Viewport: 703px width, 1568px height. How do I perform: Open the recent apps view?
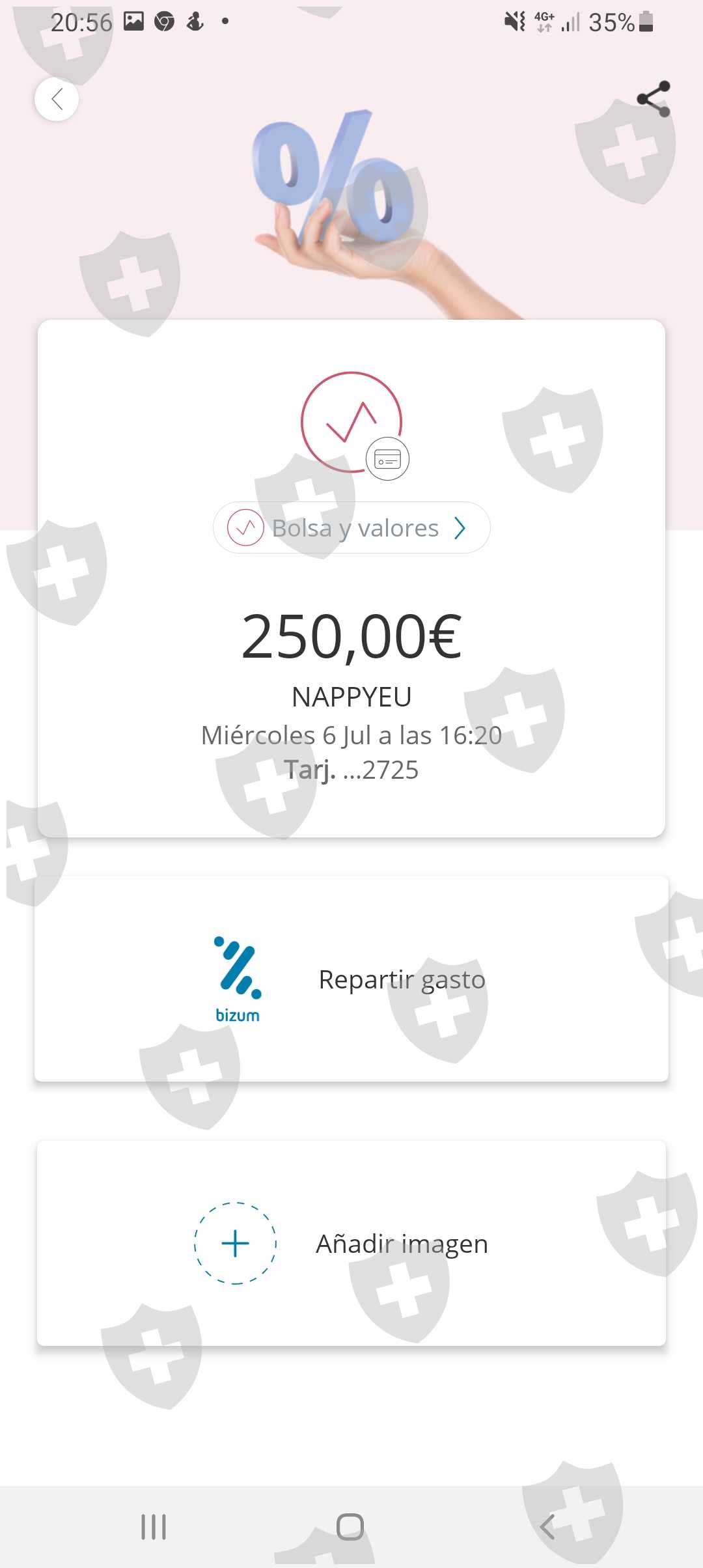coord(154,1526)
